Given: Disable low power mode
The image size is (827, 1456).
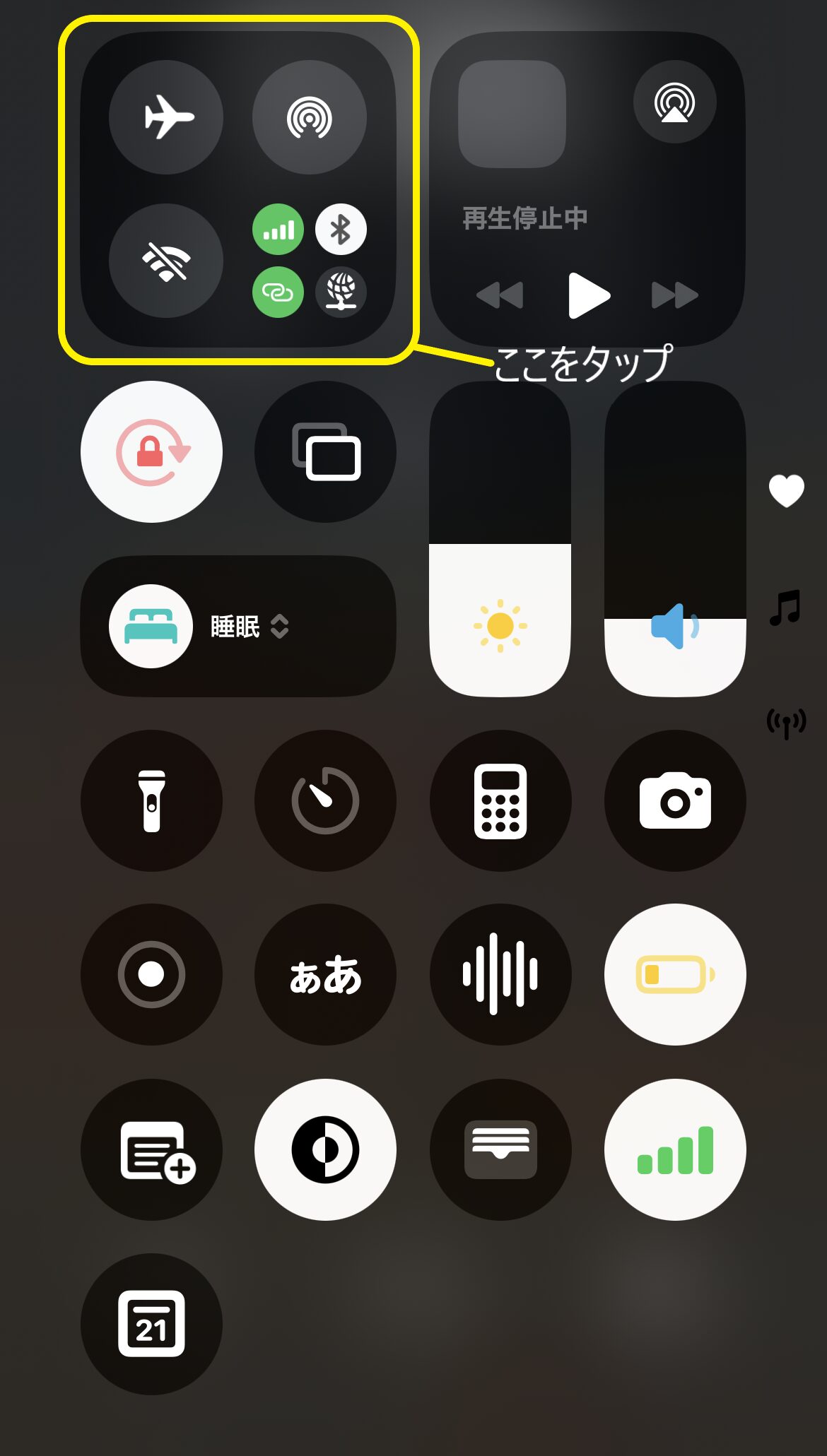Looking at the screenshot, I should pos(675,975).
